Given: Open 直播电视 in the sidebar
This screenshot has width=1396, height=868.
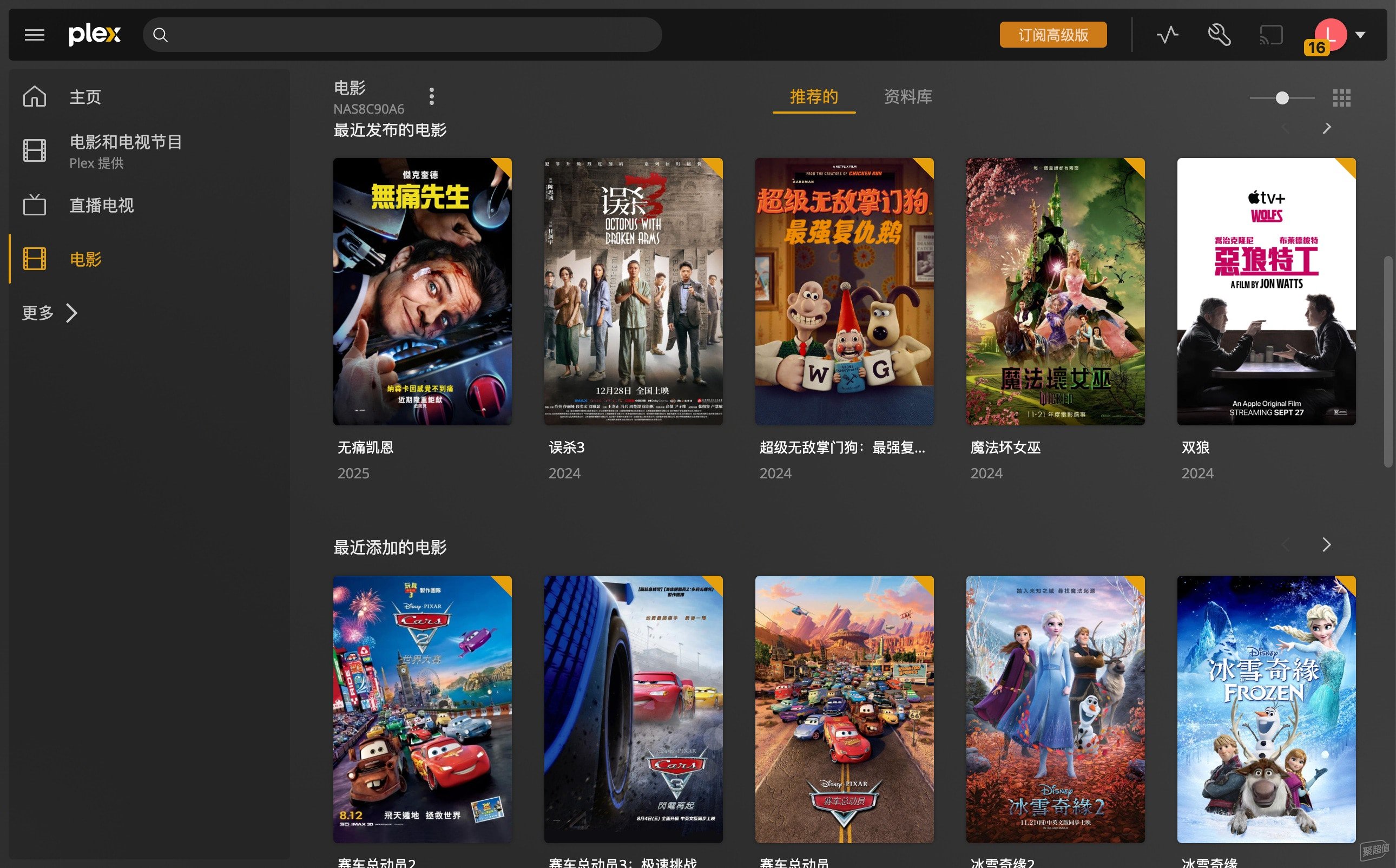Looking at the screenshot, I should (x=101, y=205).
